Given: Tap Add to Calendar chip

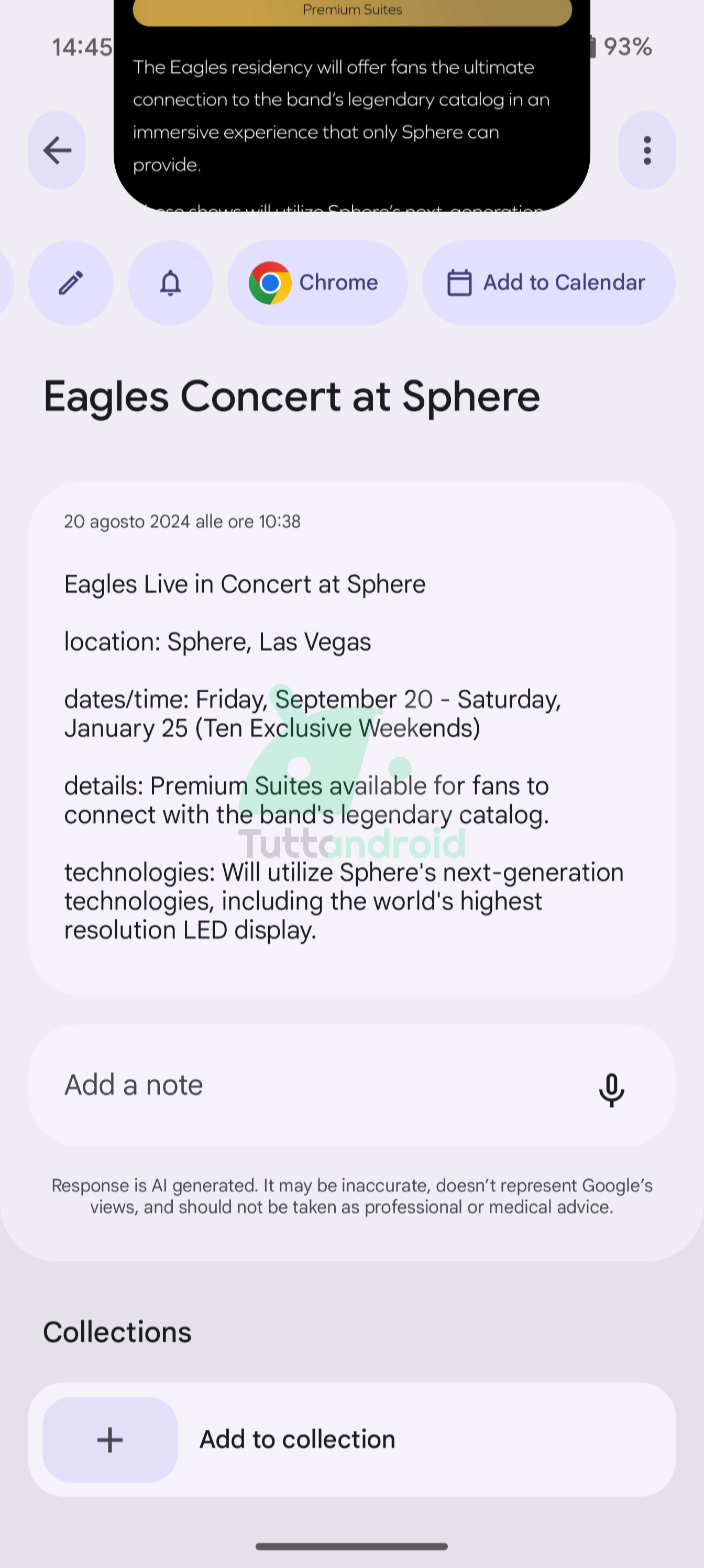Looking at the screenshot, I should click(549, 282).
